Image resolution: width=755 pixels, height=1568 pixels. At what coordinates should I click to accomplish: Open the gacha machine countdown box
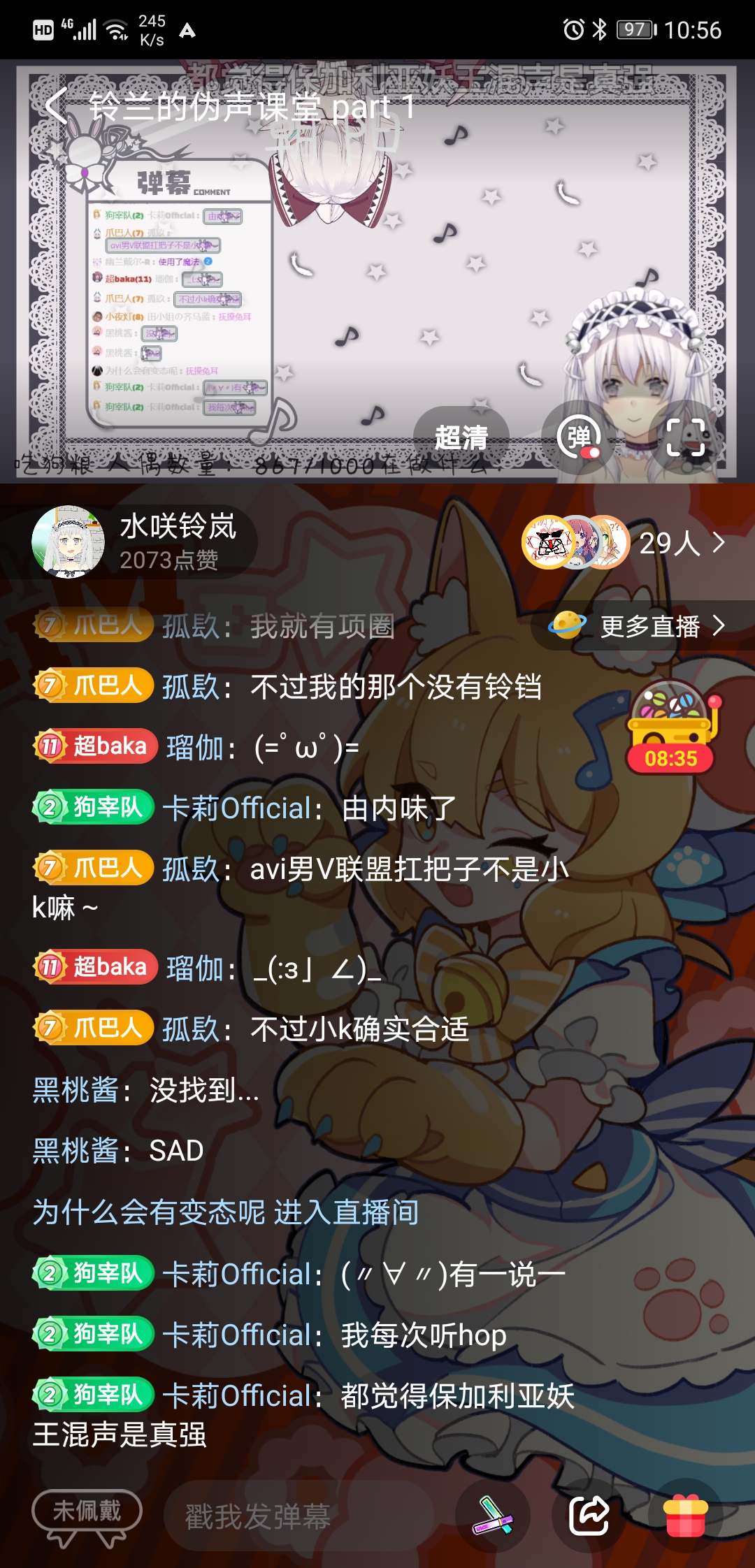click(x=671, y=728)
